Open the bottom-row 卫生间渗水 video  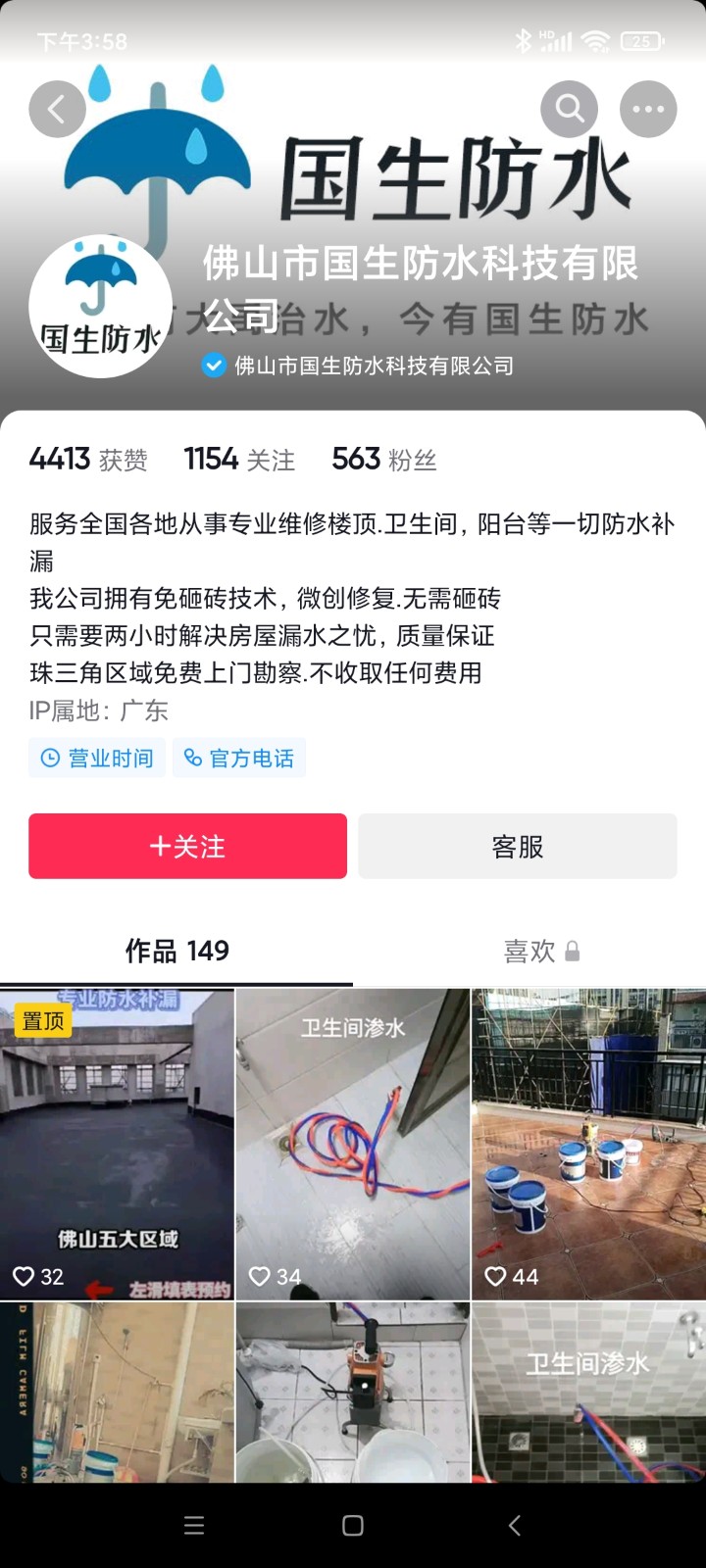(x=588, y=1392)
